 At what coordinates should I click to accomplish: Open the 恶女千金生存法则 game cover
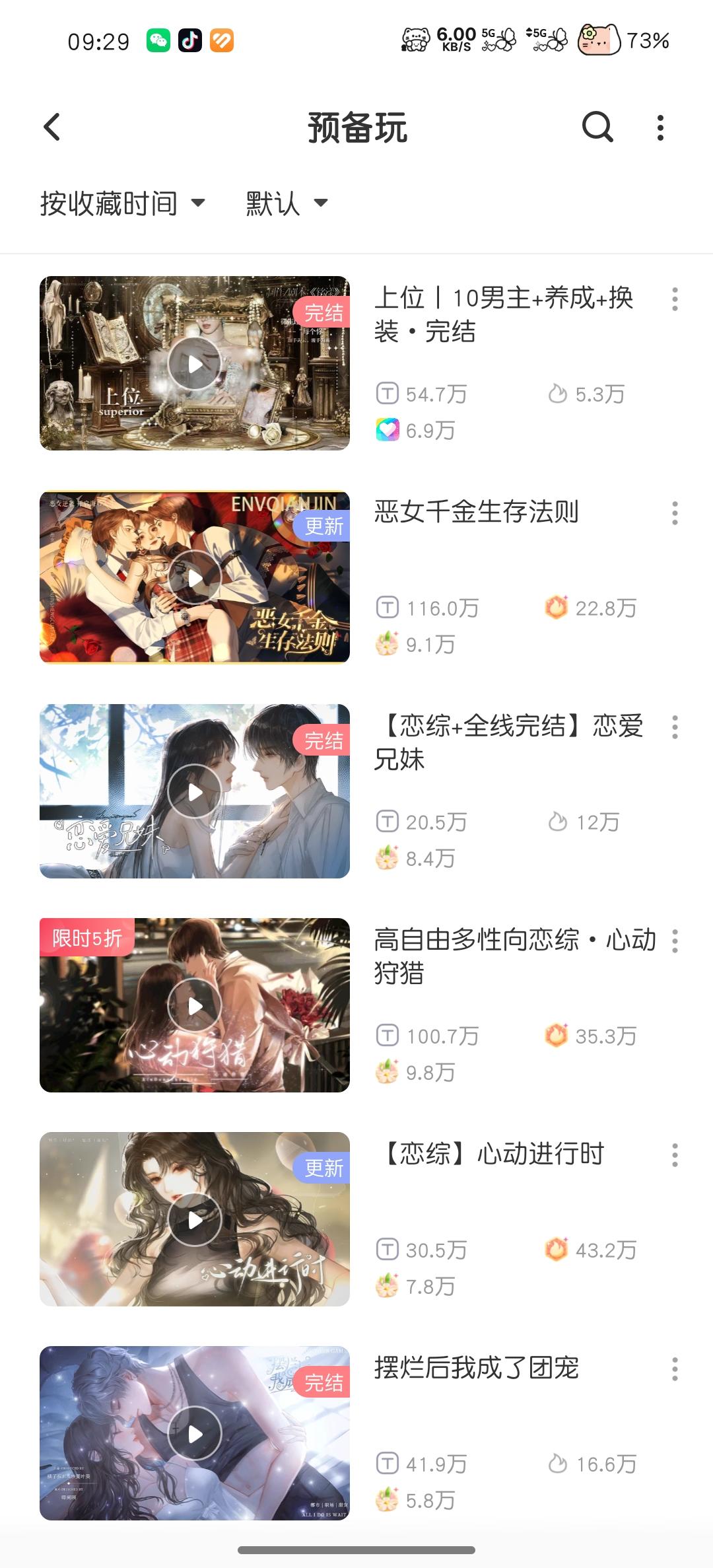click(195, 577)
